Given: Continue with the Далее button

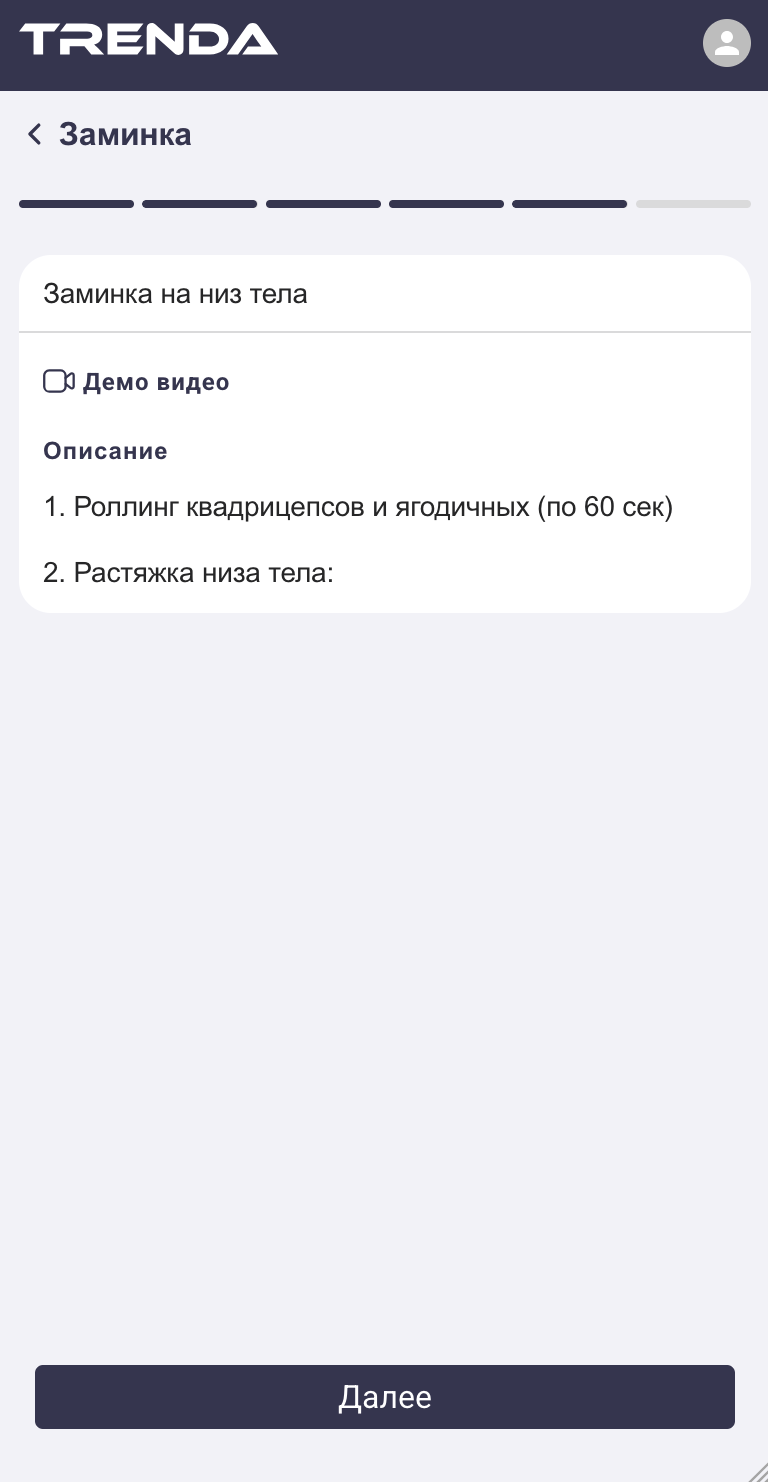Looking at the screenshot, I should (x=385, y=1397).
